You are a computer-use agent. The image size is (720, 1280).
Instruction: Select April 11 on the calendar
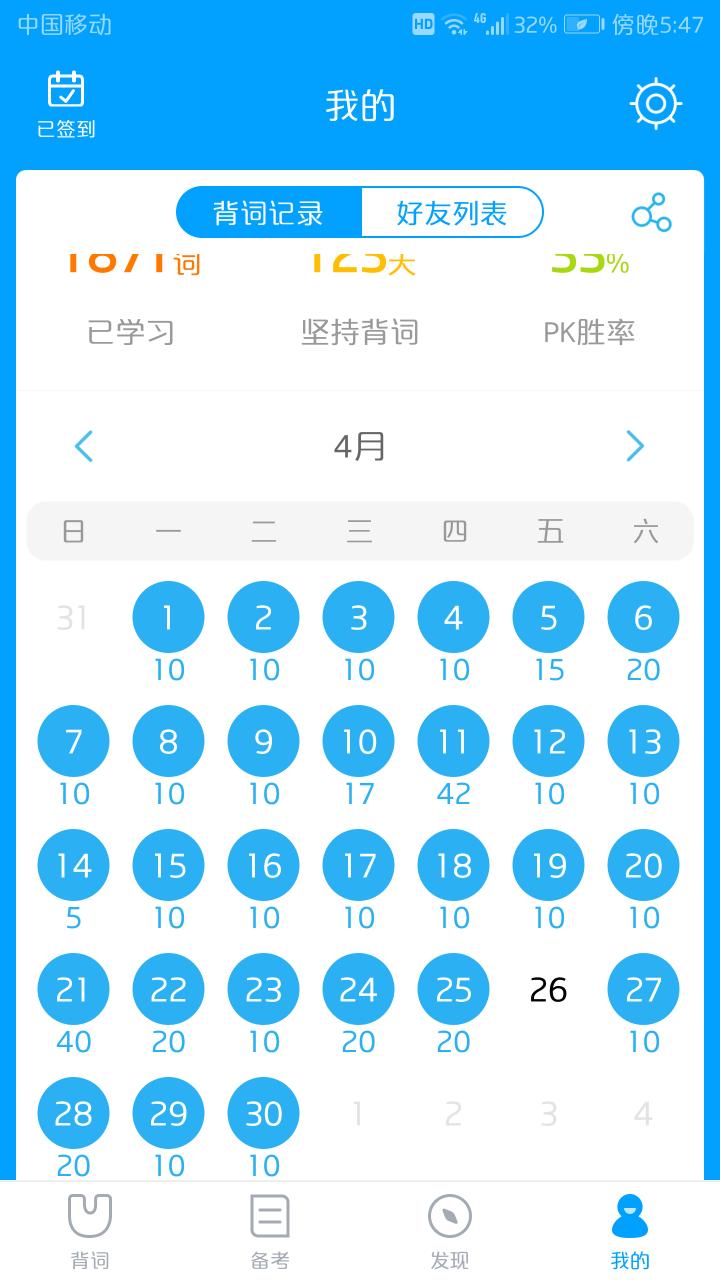(453, 741)
